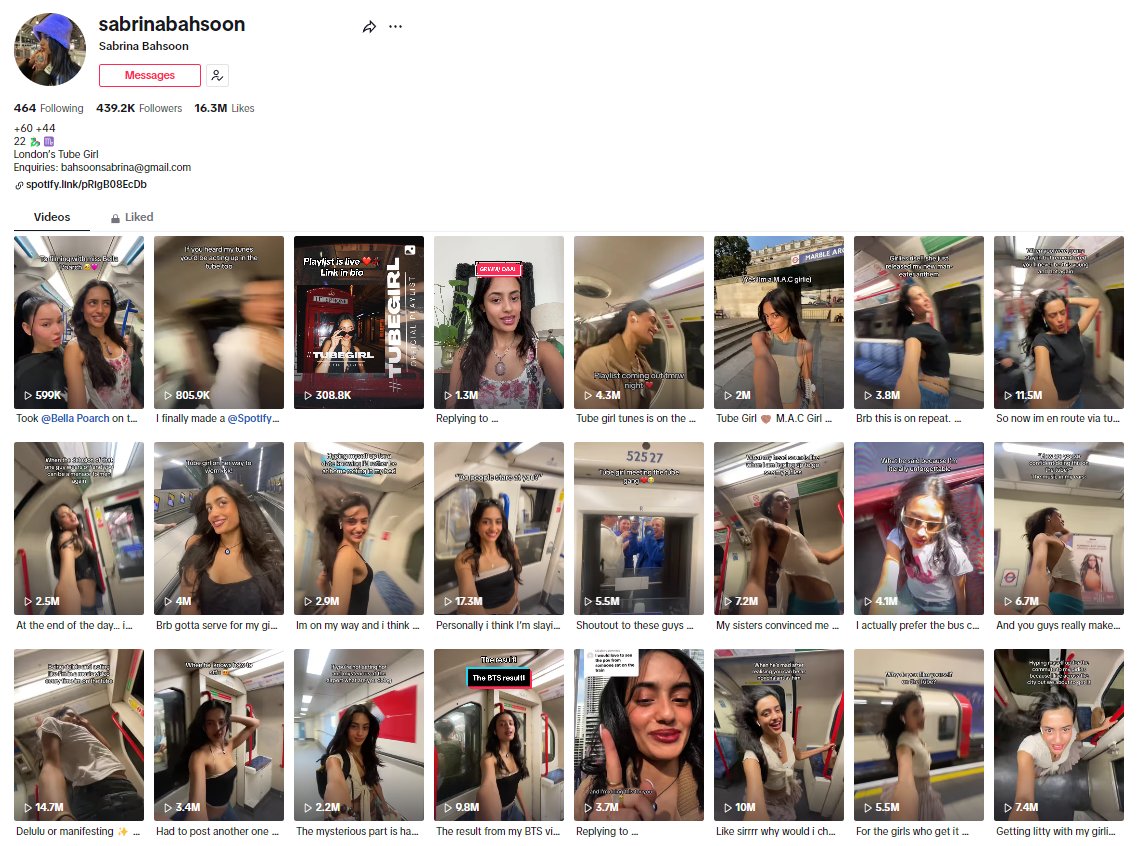View the 439.2K Followers list
The image size is (1142, 846).
click(x=139, y=108)
